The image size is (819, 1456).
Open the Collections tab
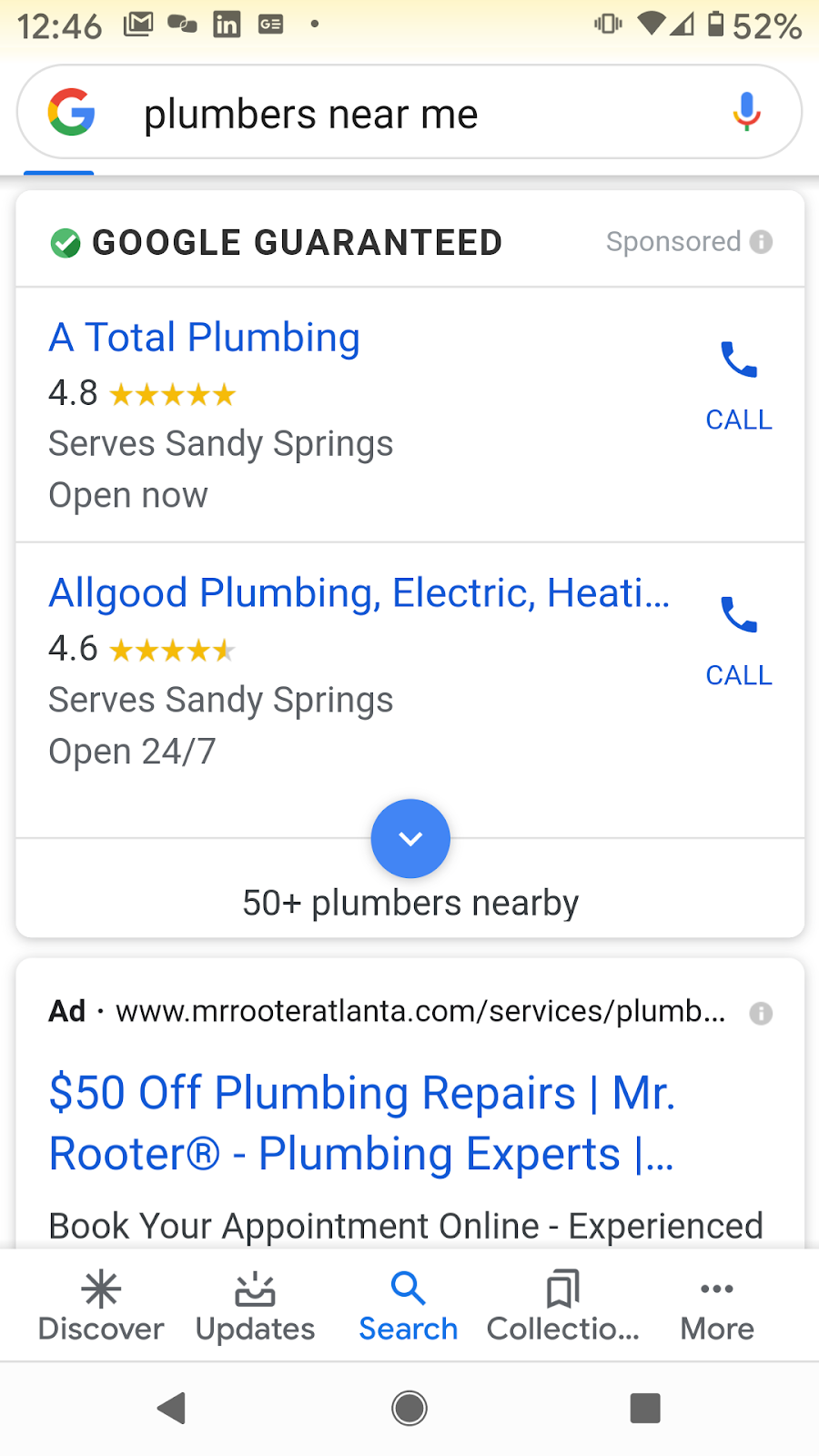563,1306
